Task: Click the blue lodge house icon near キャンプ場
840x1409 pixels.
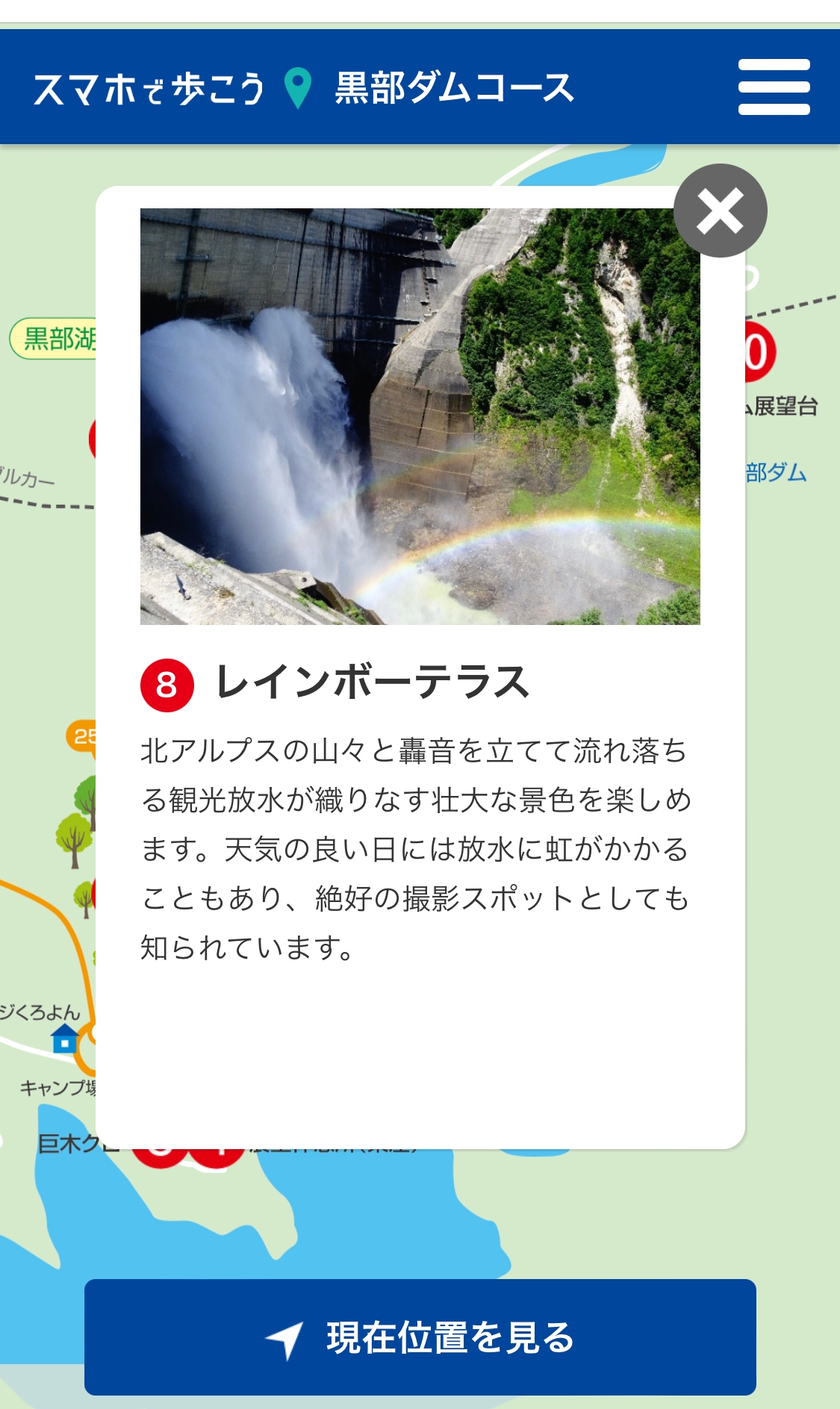Action: (x=64, y=1040)
